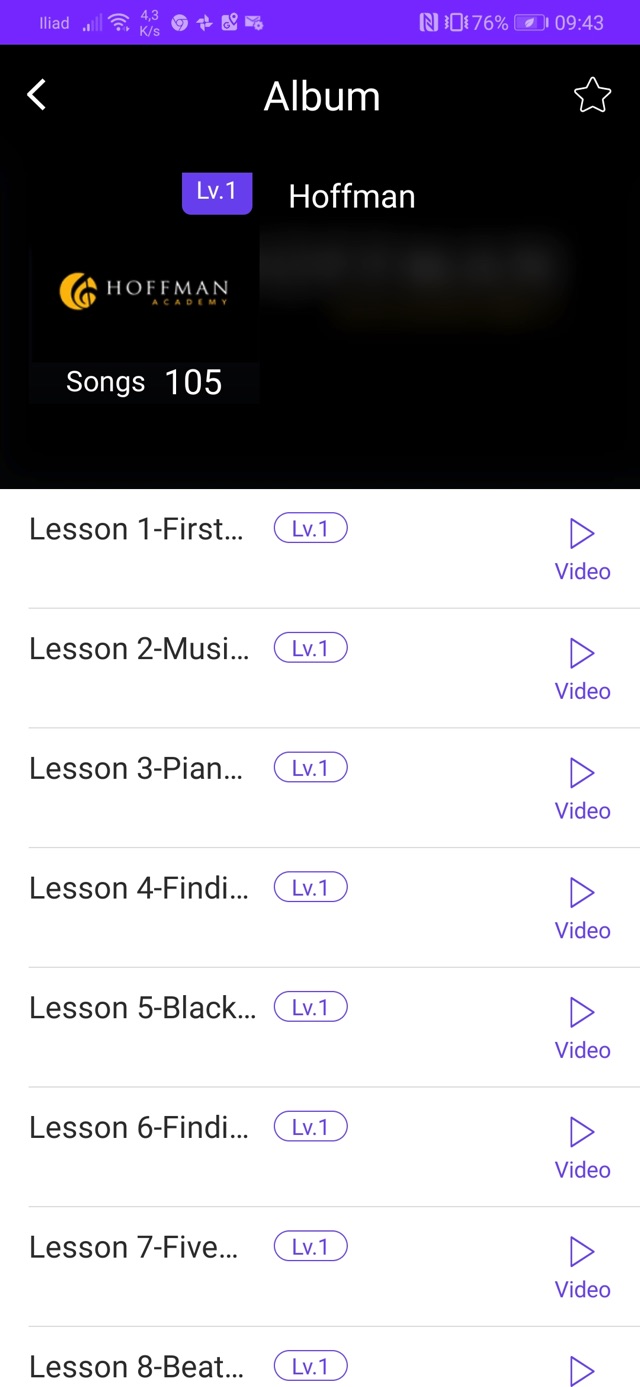Watch the Lesson 2 video

582,668
